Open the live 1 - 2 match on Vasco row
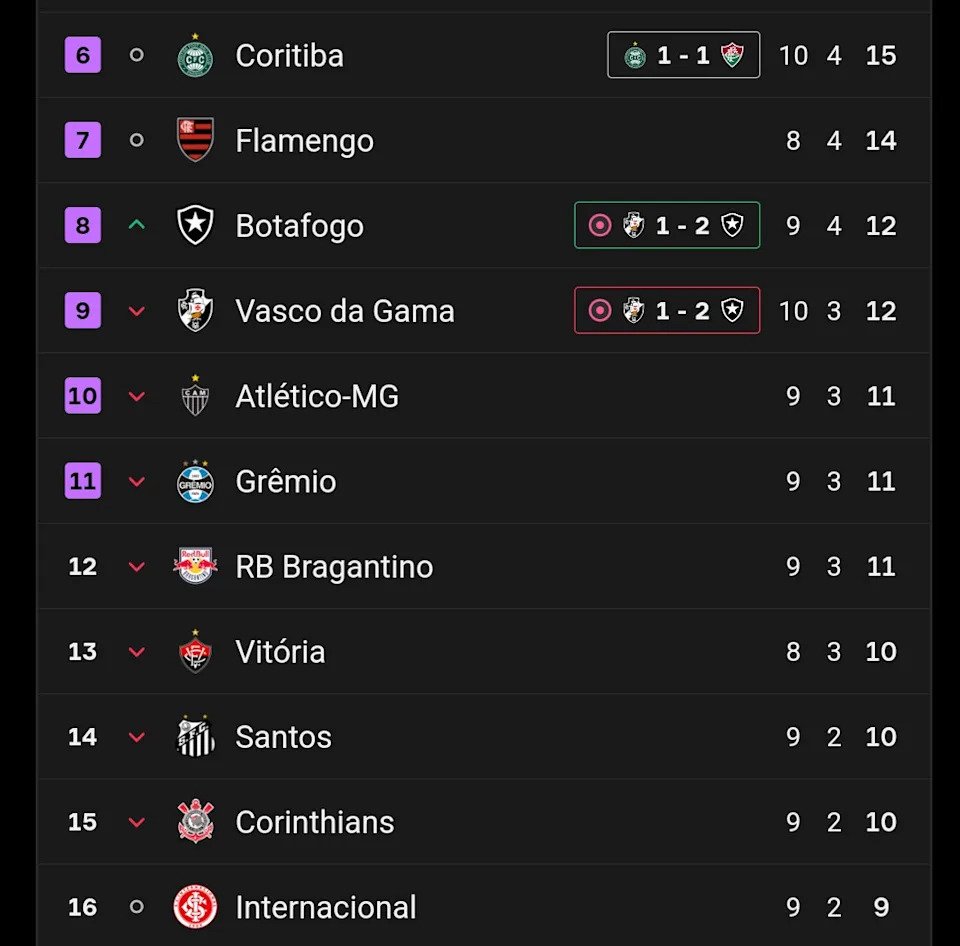 coord(667,311)
